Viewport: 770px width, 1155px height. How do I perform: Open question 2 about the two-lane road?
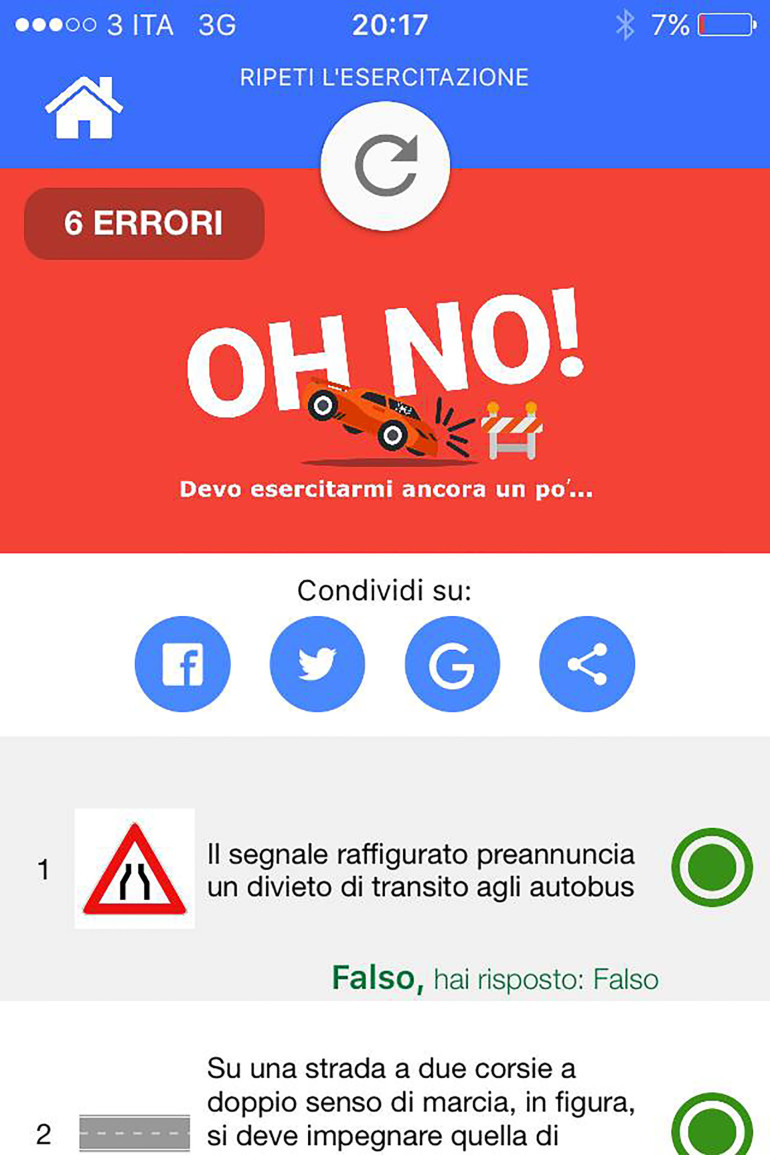[x=420, y=1100]
